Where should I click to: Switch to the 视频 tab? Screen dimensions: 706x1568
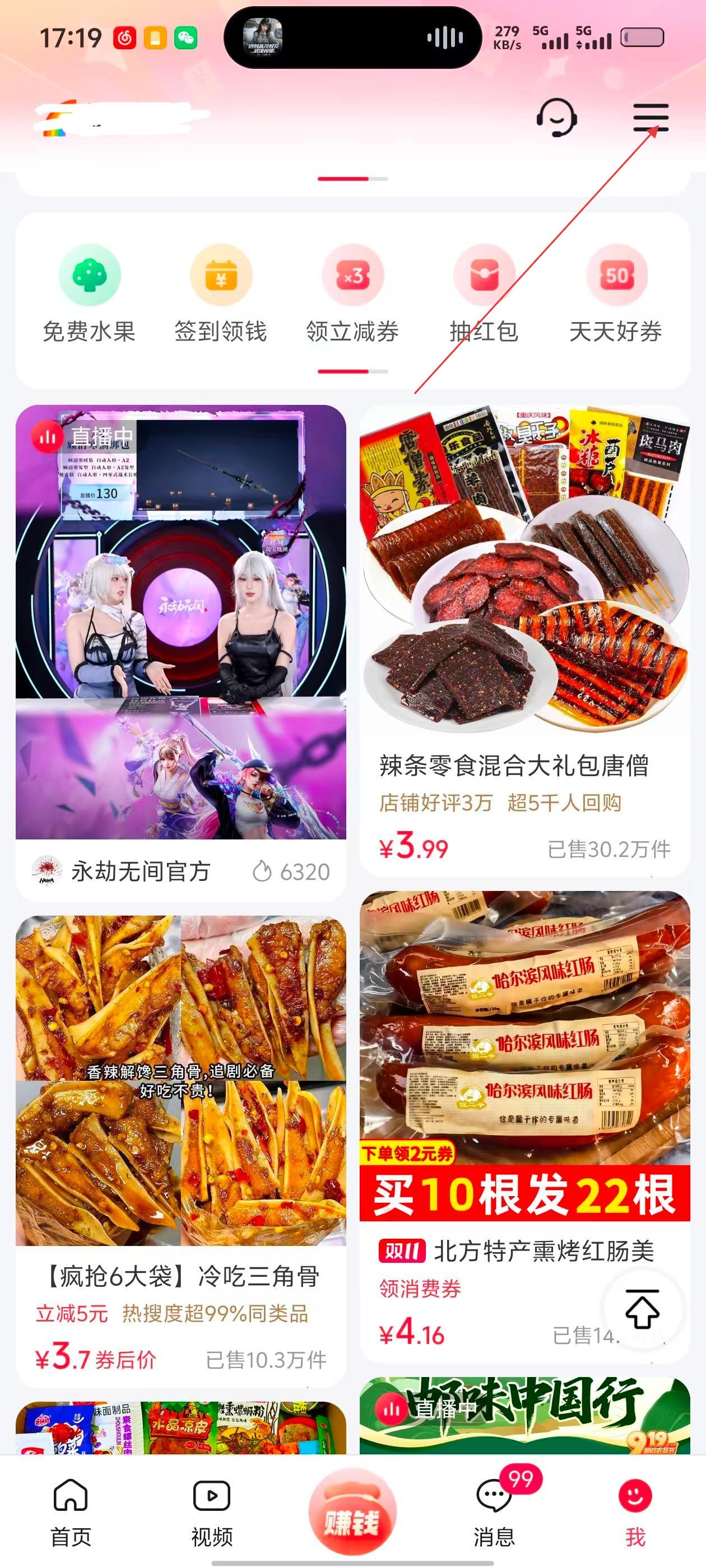pos(211,1511)
